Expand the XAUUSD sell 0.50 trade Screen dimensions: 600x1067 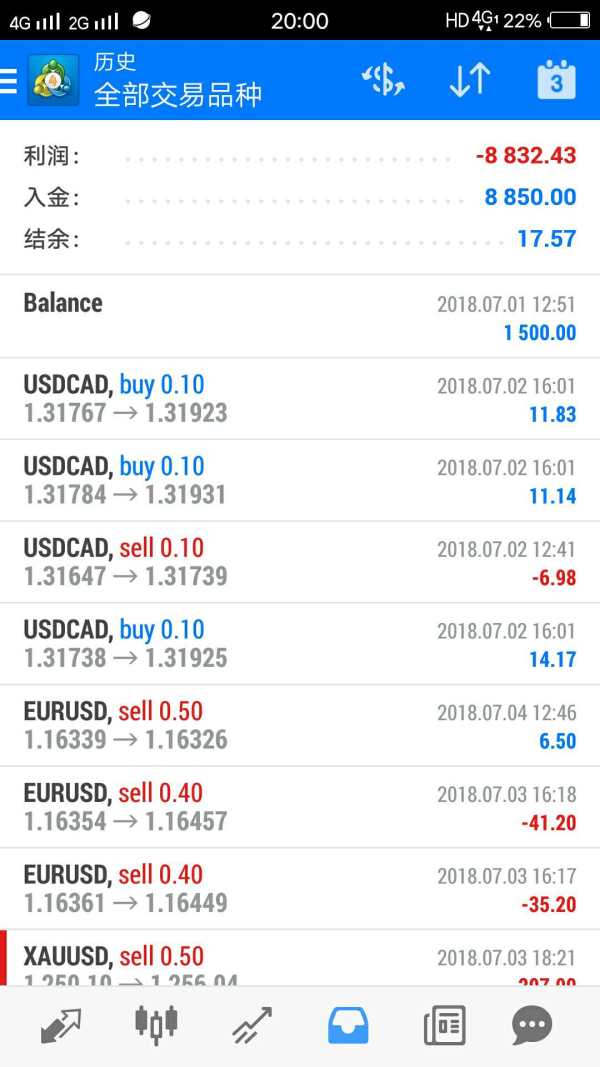[300, 958]
